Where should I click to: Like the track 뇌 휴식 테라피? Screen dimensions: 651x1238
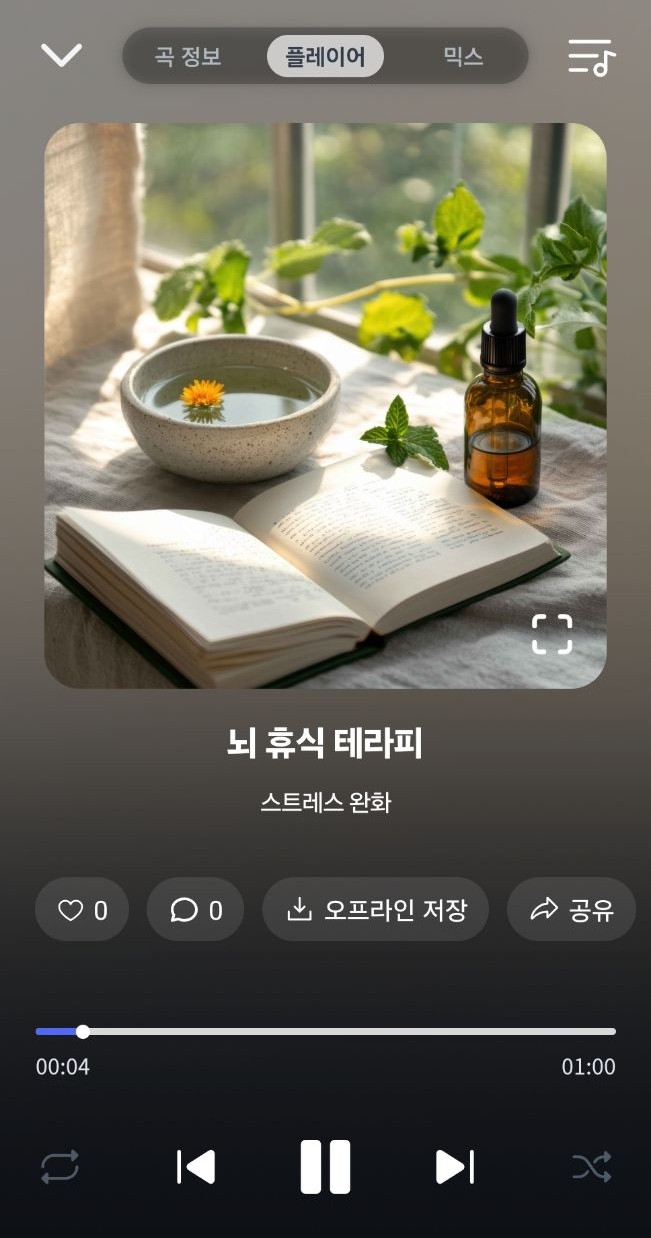click(x=82, y=910)
